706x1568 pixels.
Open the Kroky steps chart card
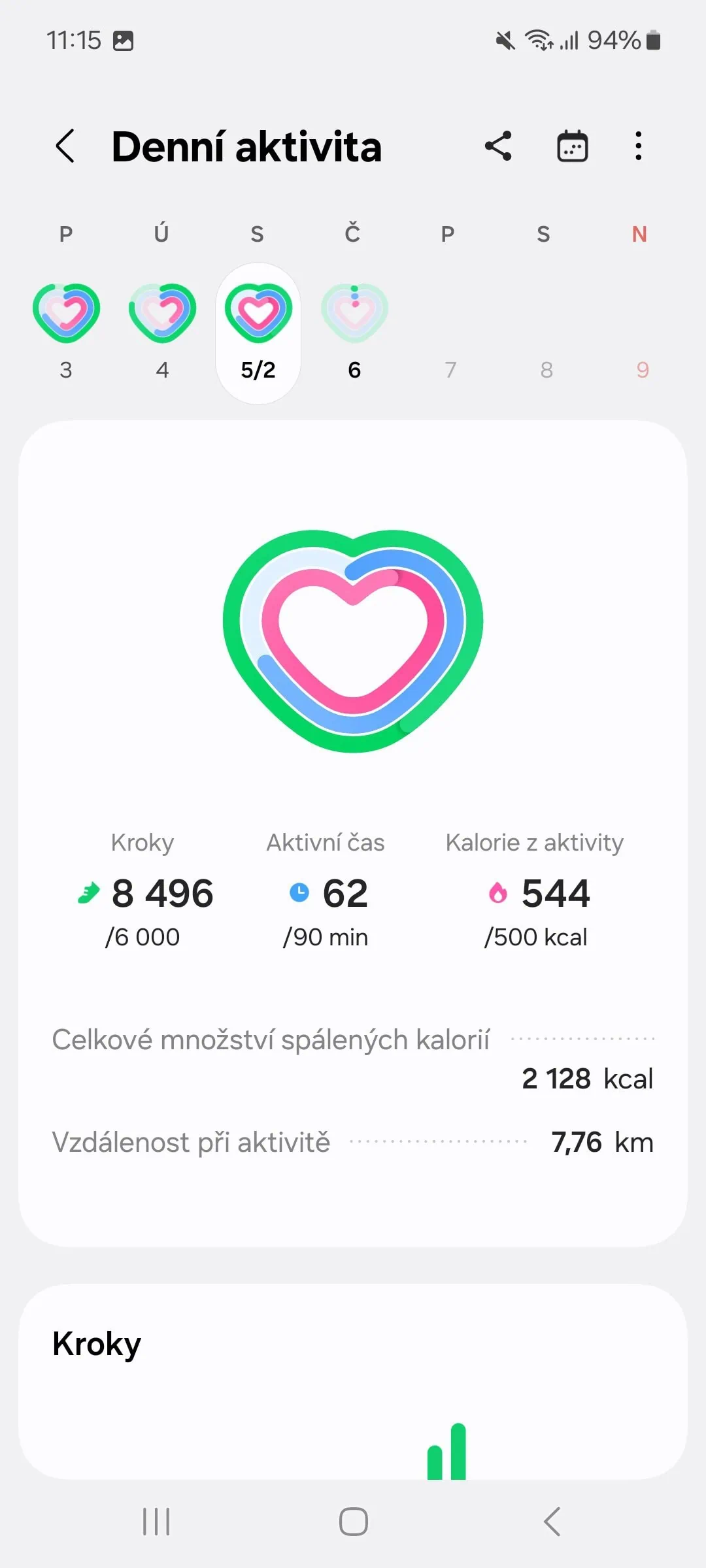click(353, 1379)
